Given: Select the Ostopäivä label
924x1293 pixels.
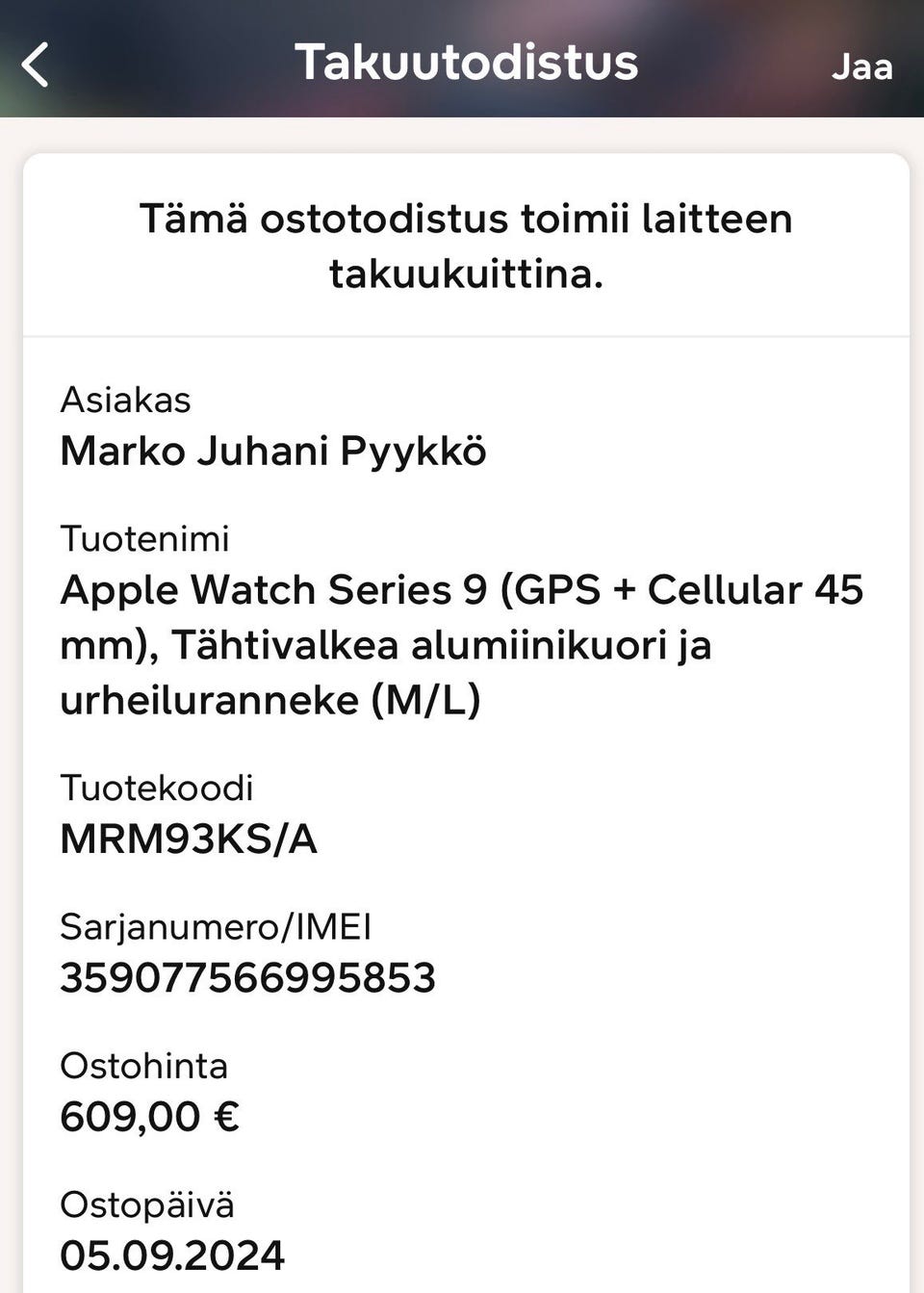Looking at the screenshot, I should [147, 1204].
